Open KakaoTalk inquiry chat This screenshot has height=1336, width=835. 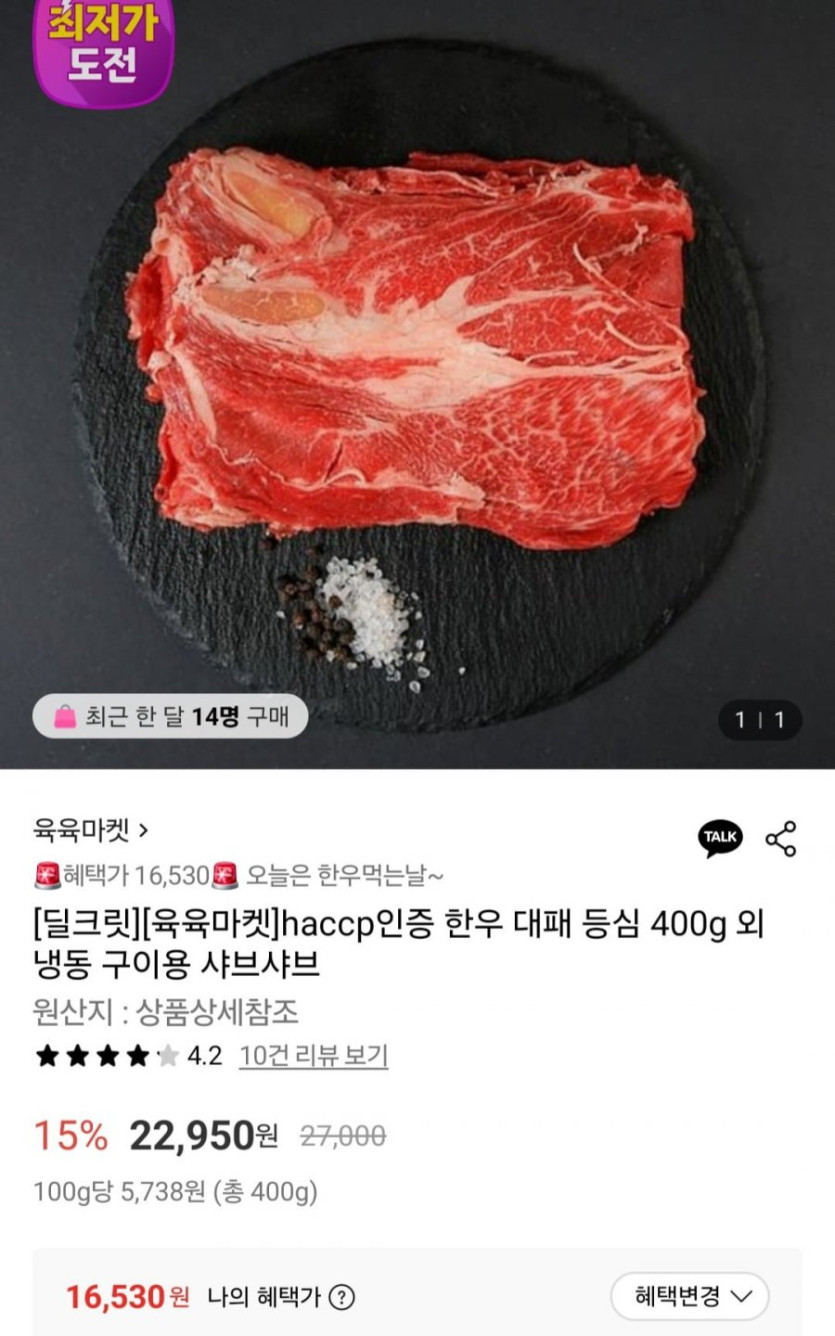720,838
